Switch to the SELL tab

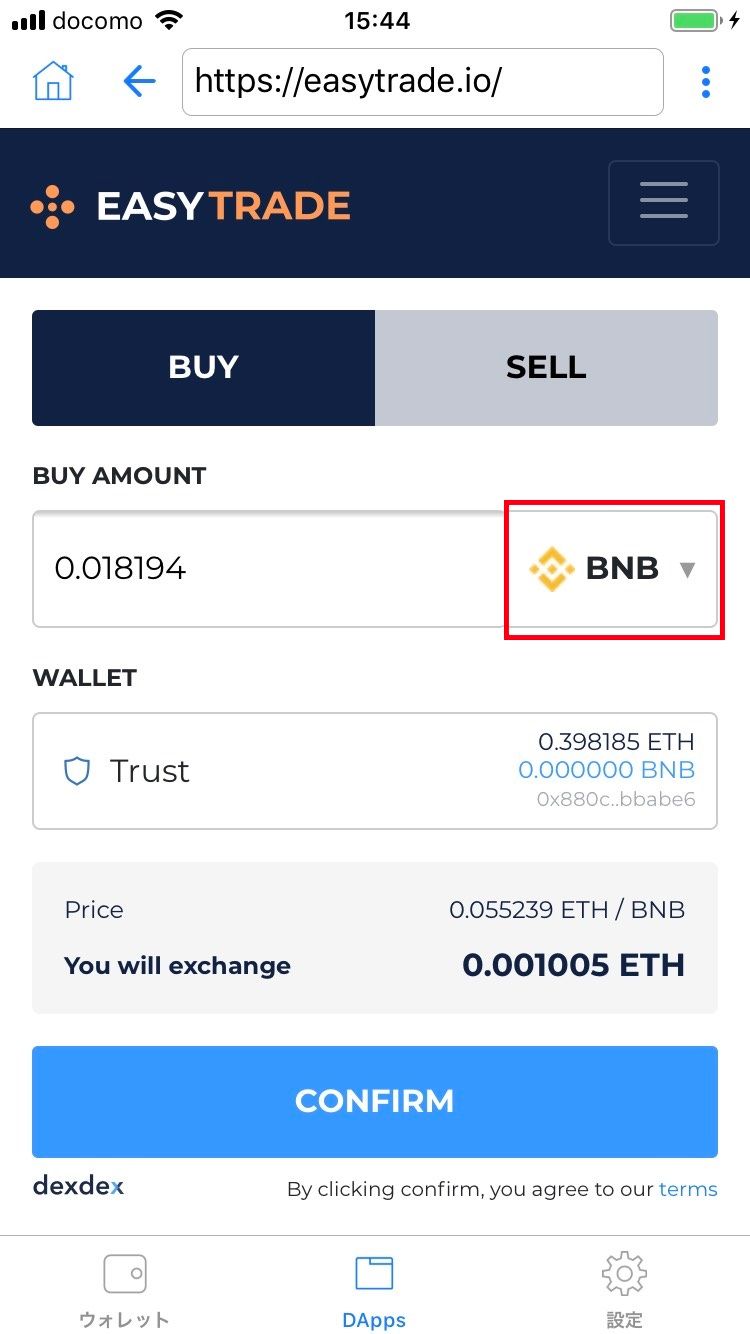[x=546, y=368]
